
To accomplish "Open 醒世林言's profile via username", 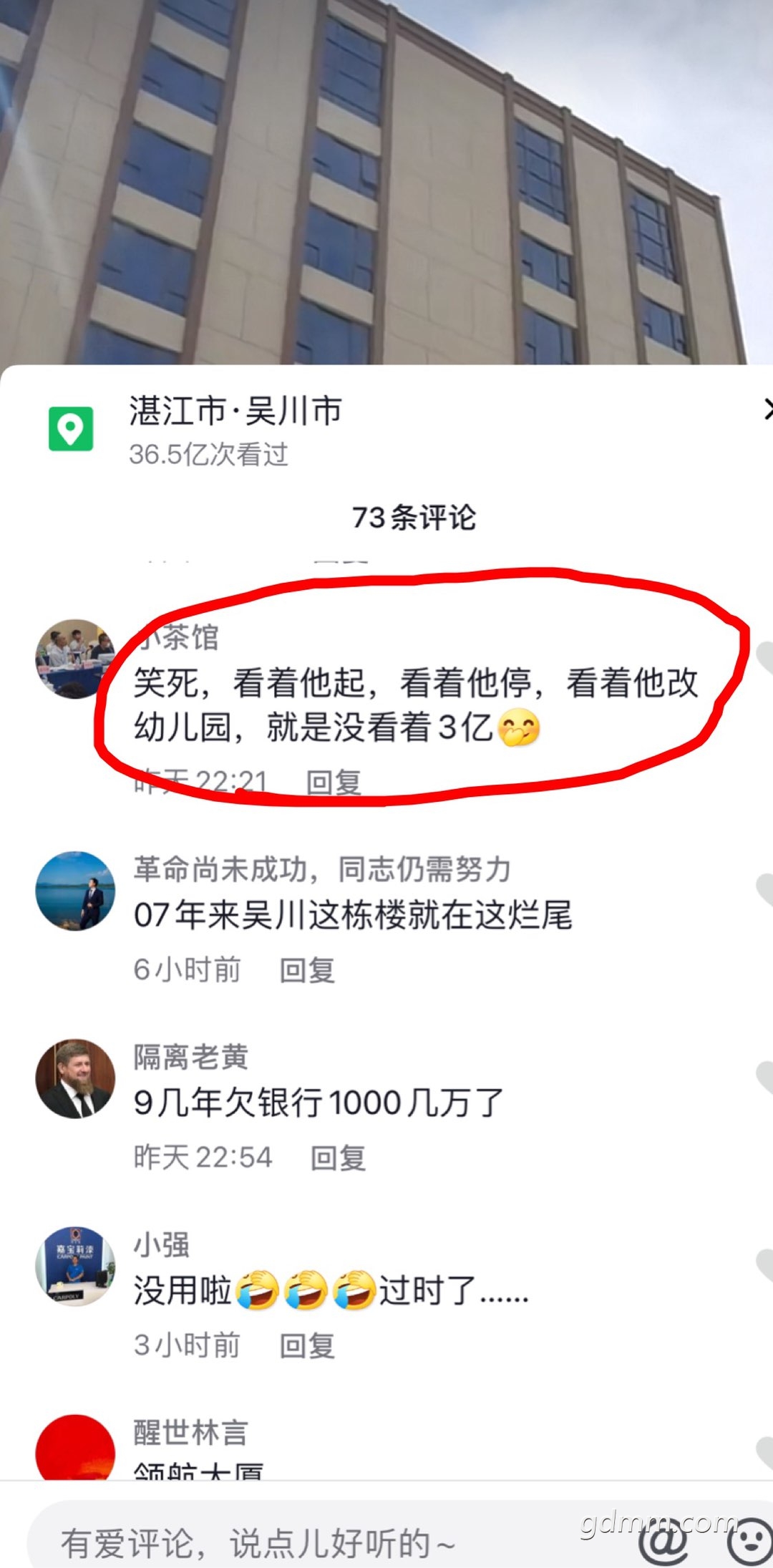I will pyautogui.click(x=190, y=1433).
